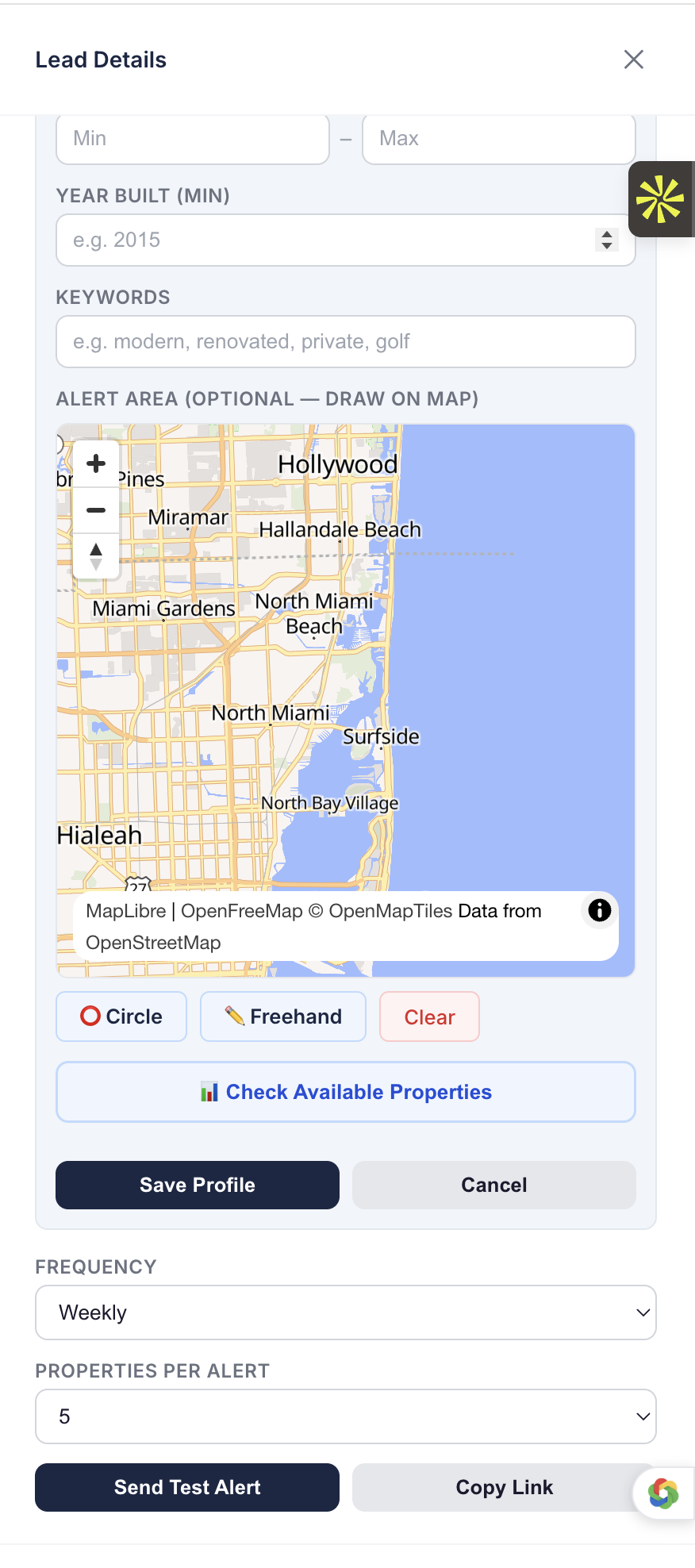This screenshot has width=695, height=1568.
Task: Toggle Freehand mode for the alert area
Action: coord(282,1017)
